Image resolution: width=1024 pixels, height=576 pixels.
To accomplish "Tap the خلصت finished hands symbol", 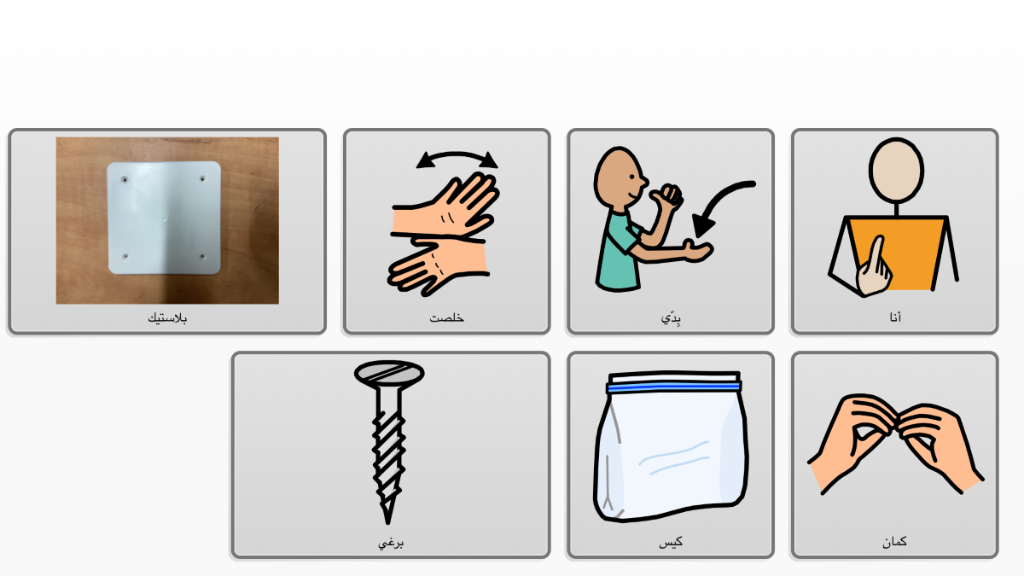I will (446, 231).
